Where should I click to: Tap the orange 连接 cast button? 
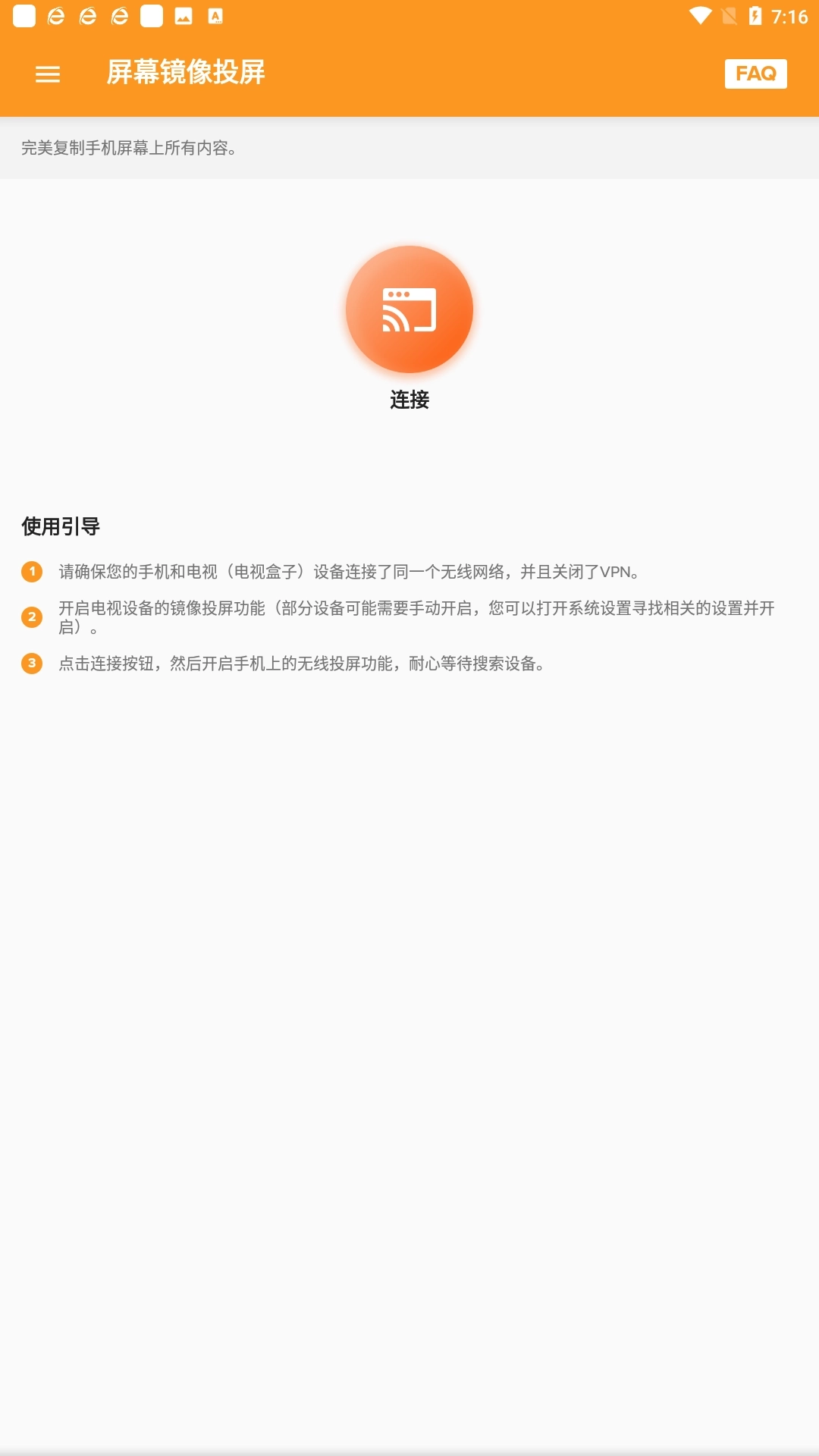click(409, 309)
